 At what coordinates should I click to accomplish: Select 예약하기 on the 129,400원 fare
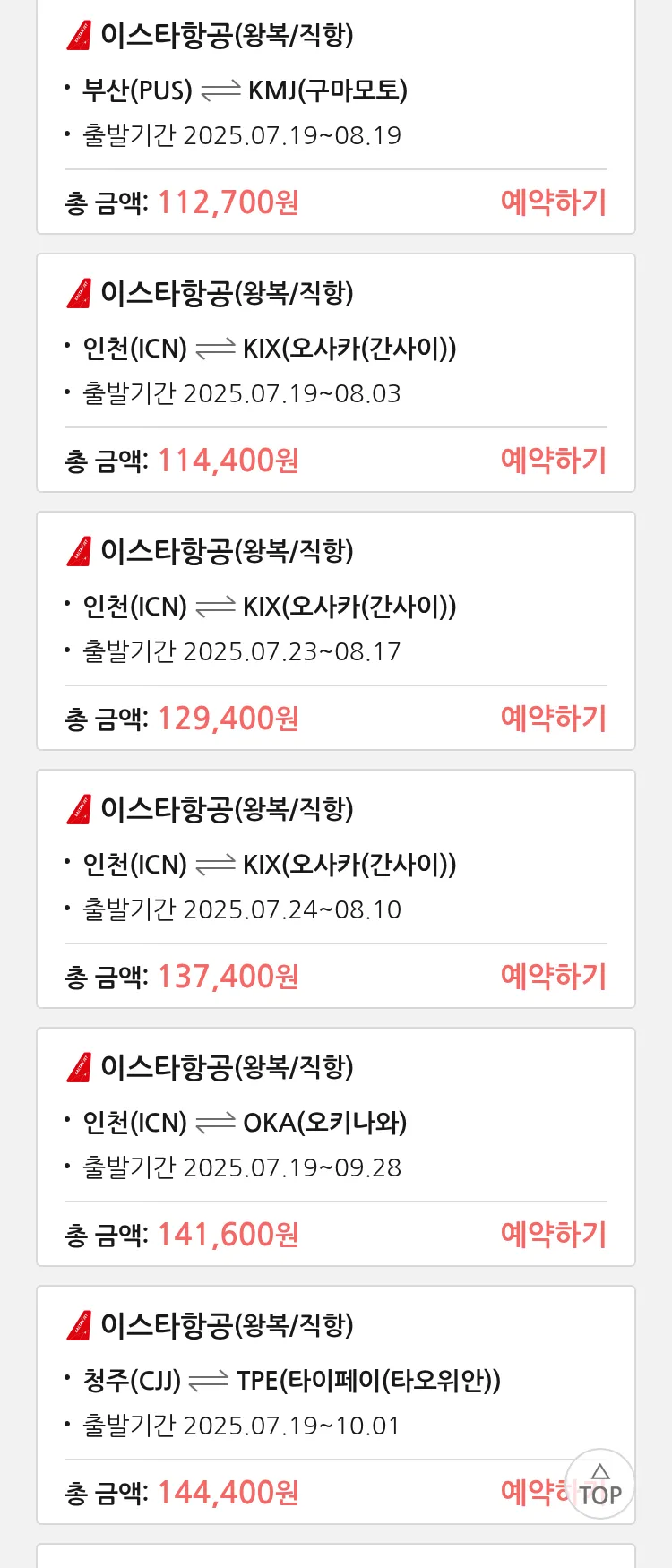click(553, 719)
